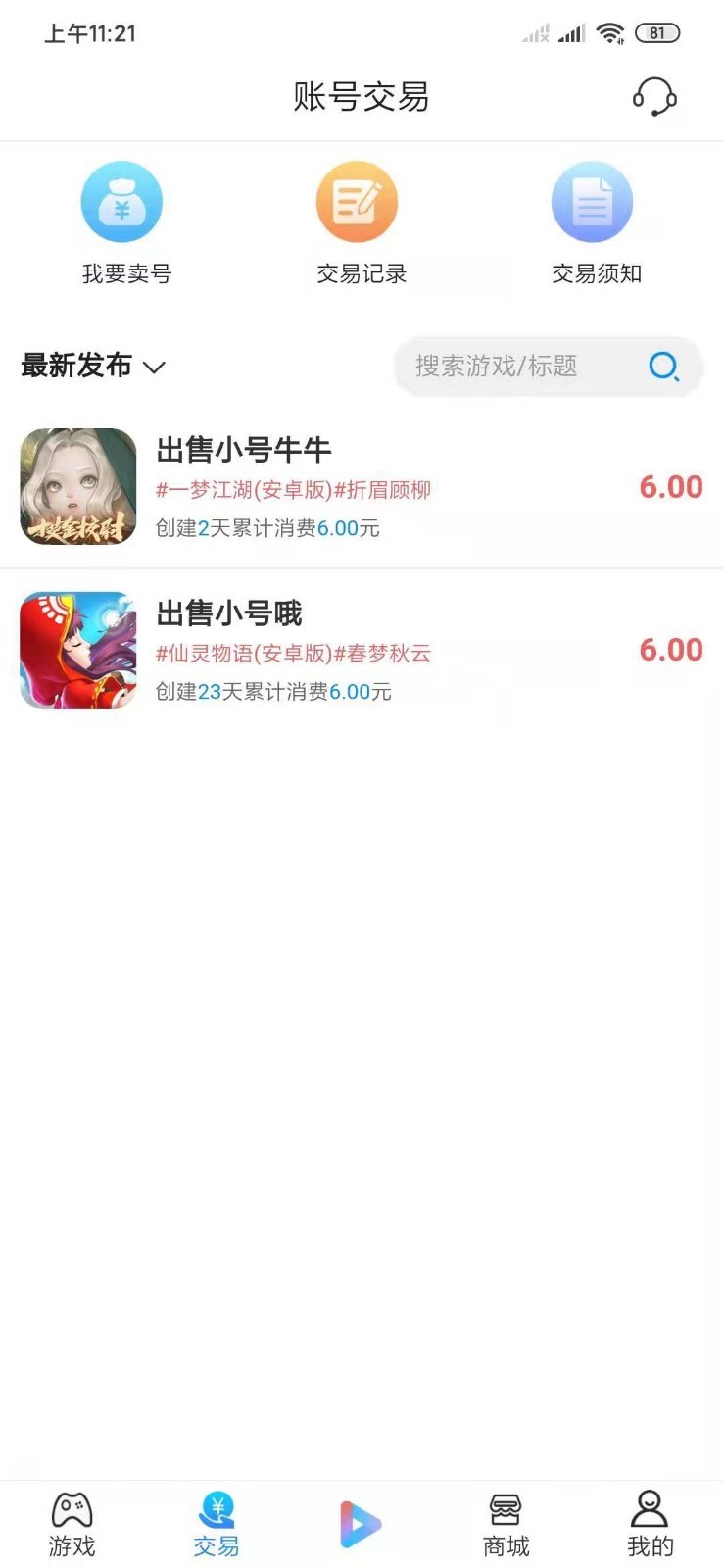723x1568 pixels.
Task: Switch to the 游戏 tab
Action: [x=72, y=1524]
